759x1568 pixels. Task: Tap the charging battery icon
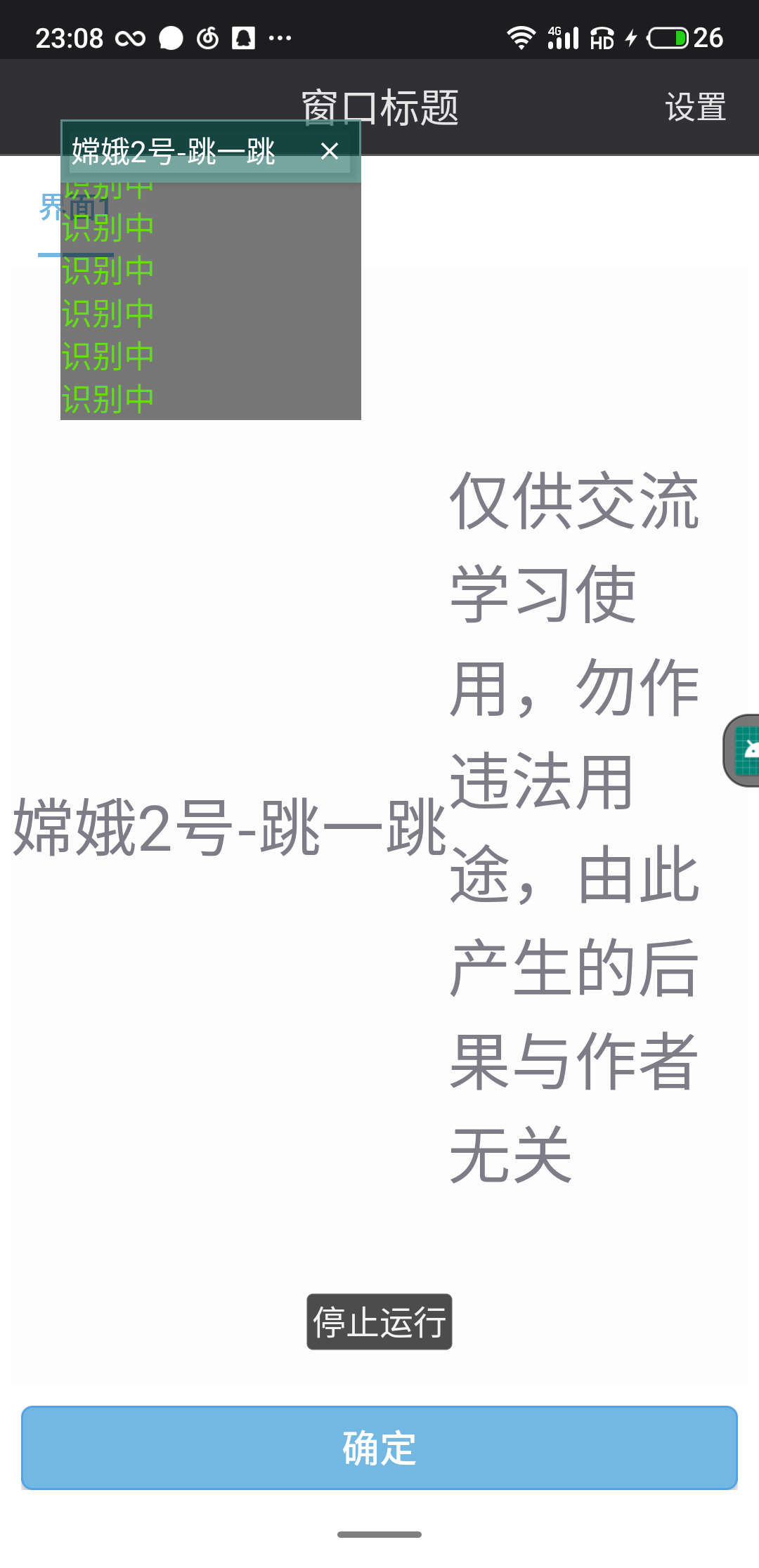[668, 37]
